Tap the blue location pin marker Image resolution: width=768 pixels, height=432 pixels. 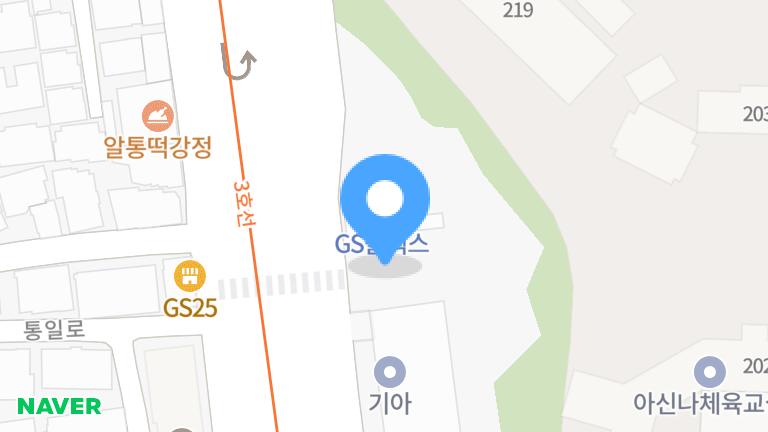tap(385, 200)
